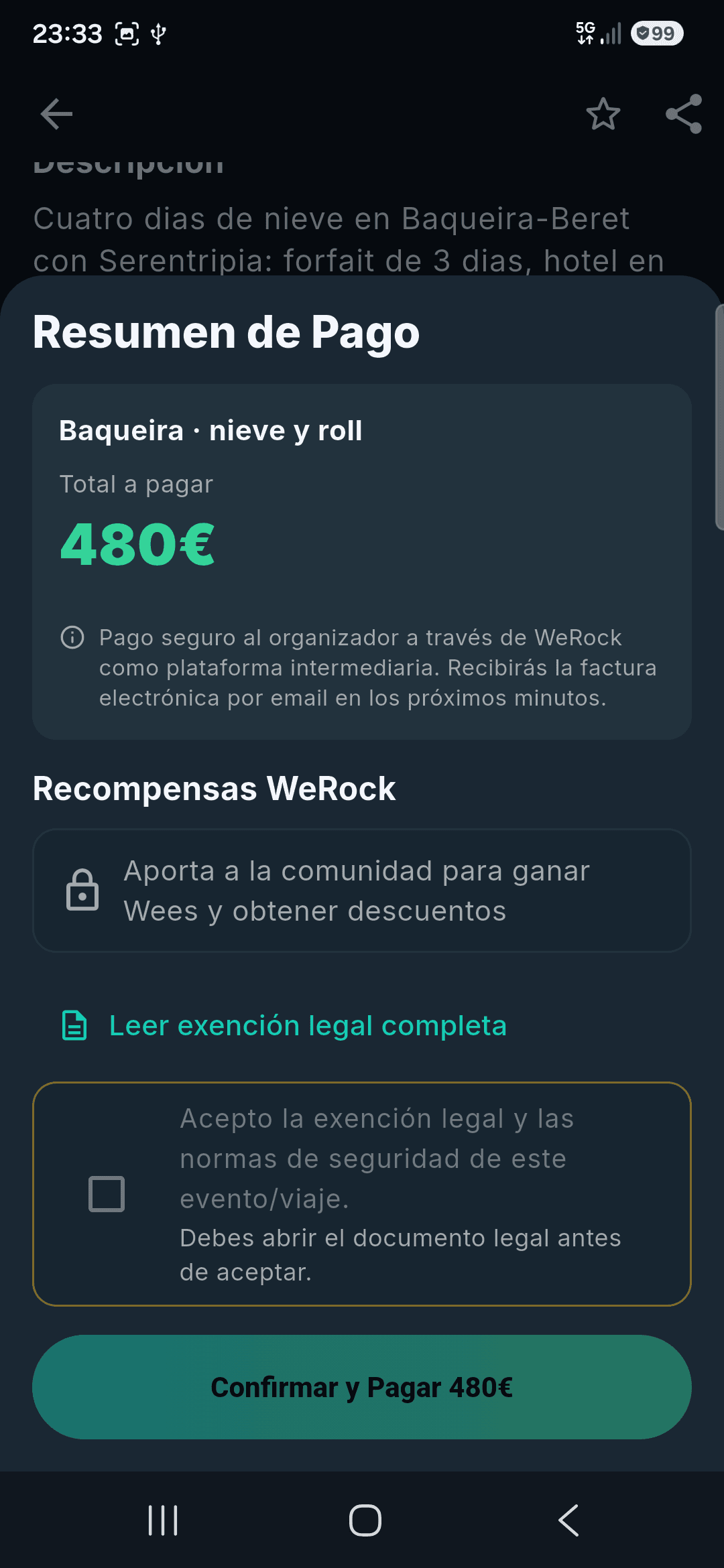Share this Baqueira trip
The image size is (724, 1568).
click(684, 114)
